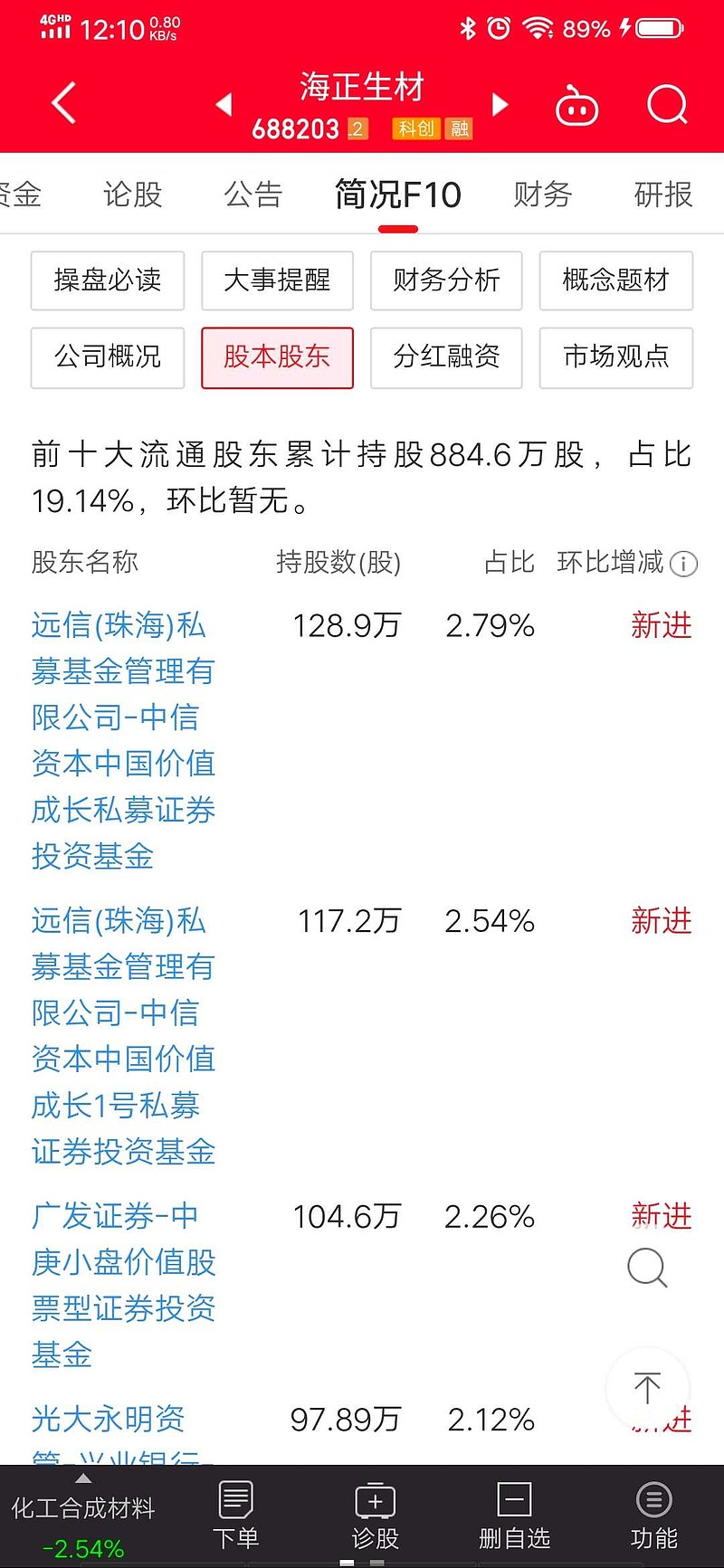This screenshot has width=724, height=1568.
Task: Go back using the header arrow
Action: 63,104
